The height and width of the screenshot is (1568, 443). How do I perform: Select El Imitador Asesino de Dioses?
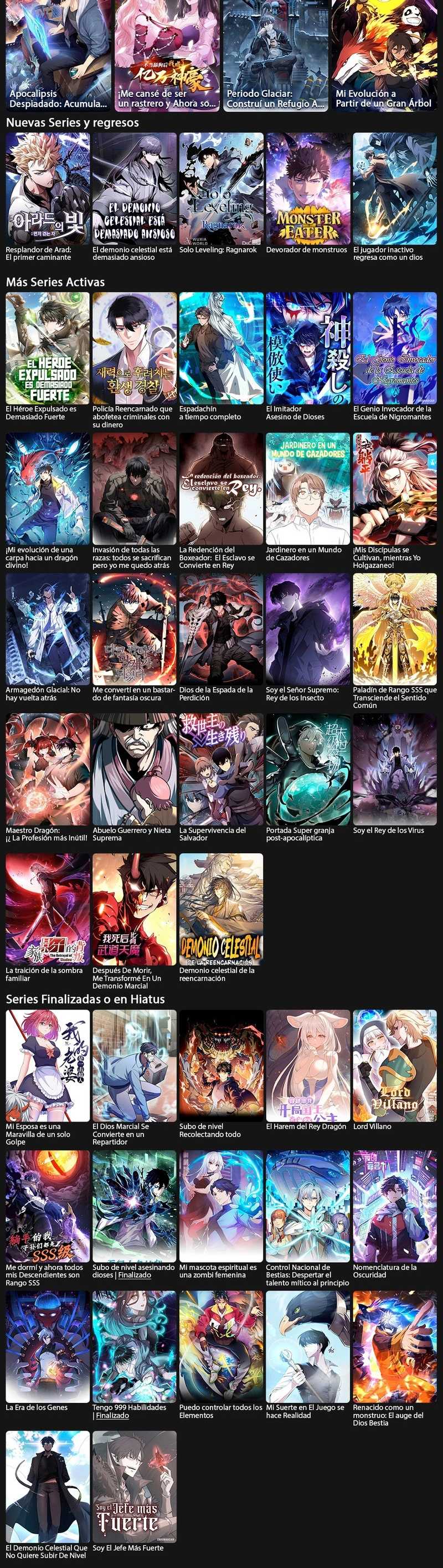pyautogui.click(x=308, y=348)
